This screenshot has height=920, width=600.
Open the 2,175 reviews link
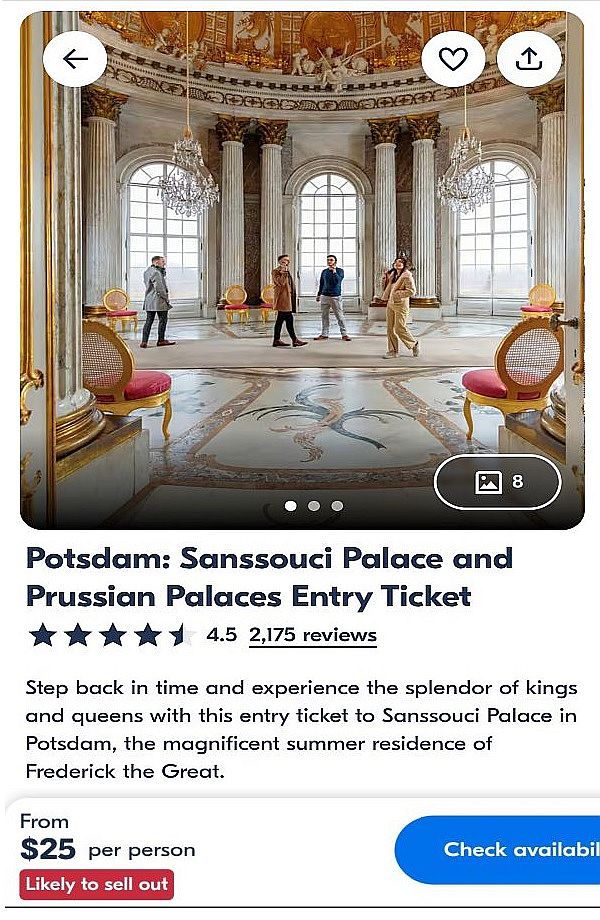pos(313,635)
